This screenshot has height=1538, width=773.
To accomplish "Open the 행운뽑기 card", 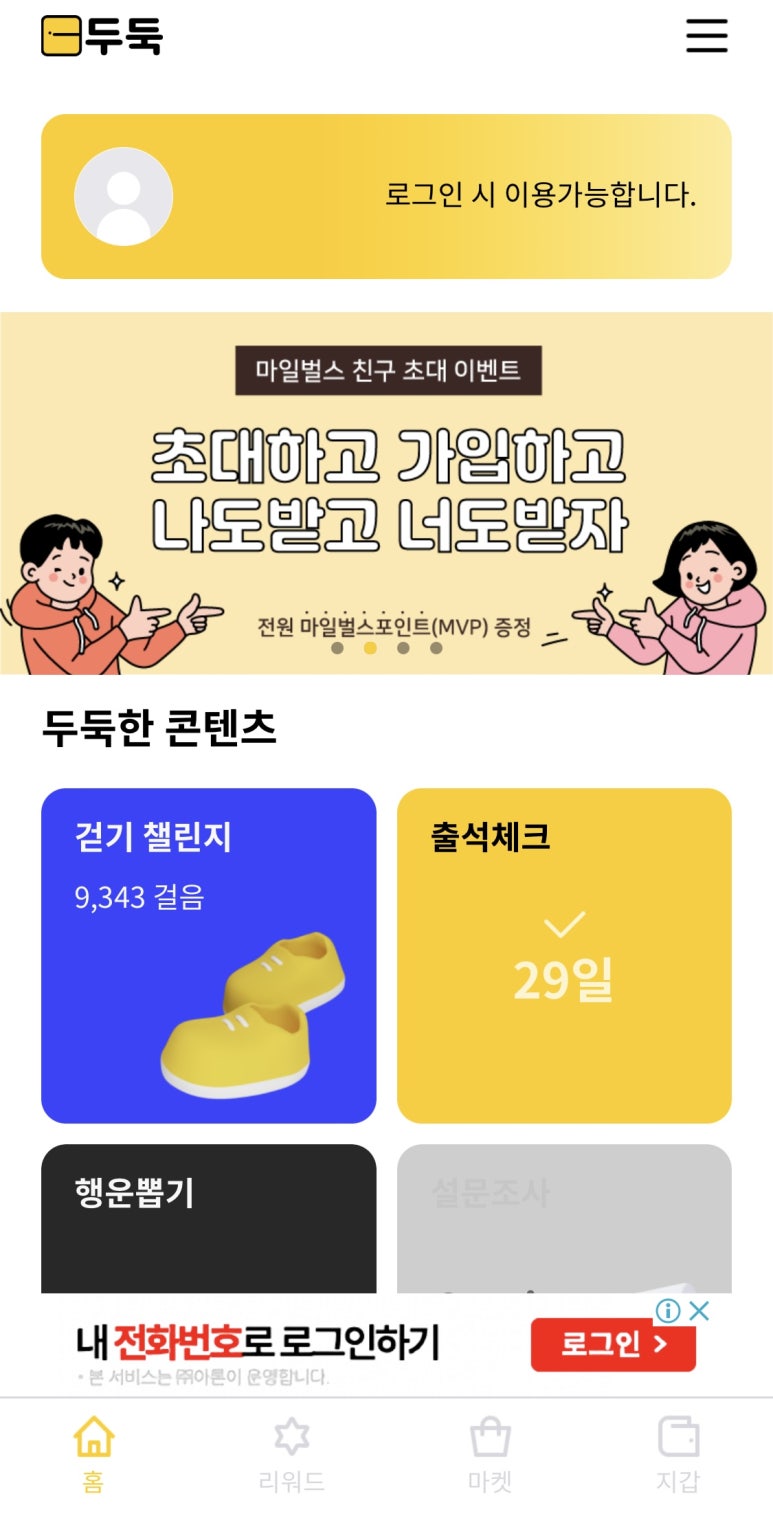I will pos(209,1219).
